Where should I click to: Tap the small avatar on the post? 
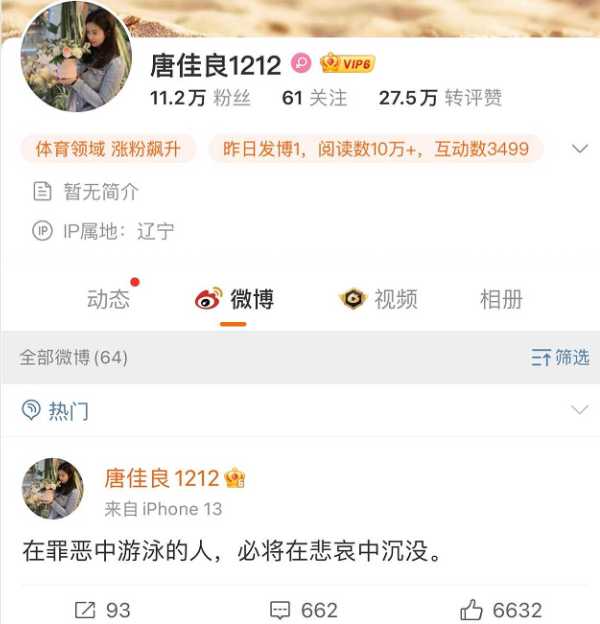[x=52, y=489]
